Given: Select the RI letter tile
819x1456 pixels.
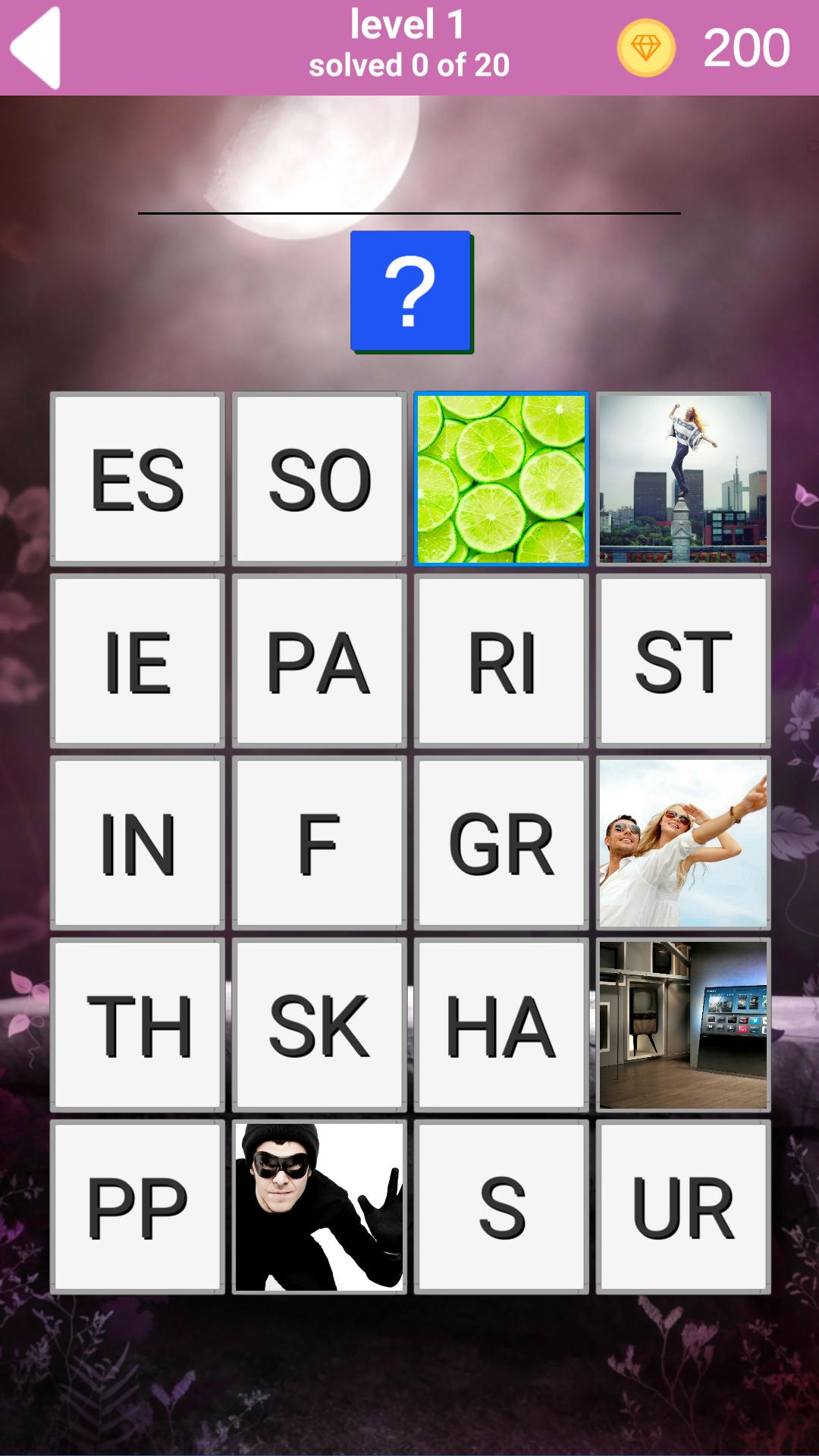Looking at the screenshot, I should 501,661.
